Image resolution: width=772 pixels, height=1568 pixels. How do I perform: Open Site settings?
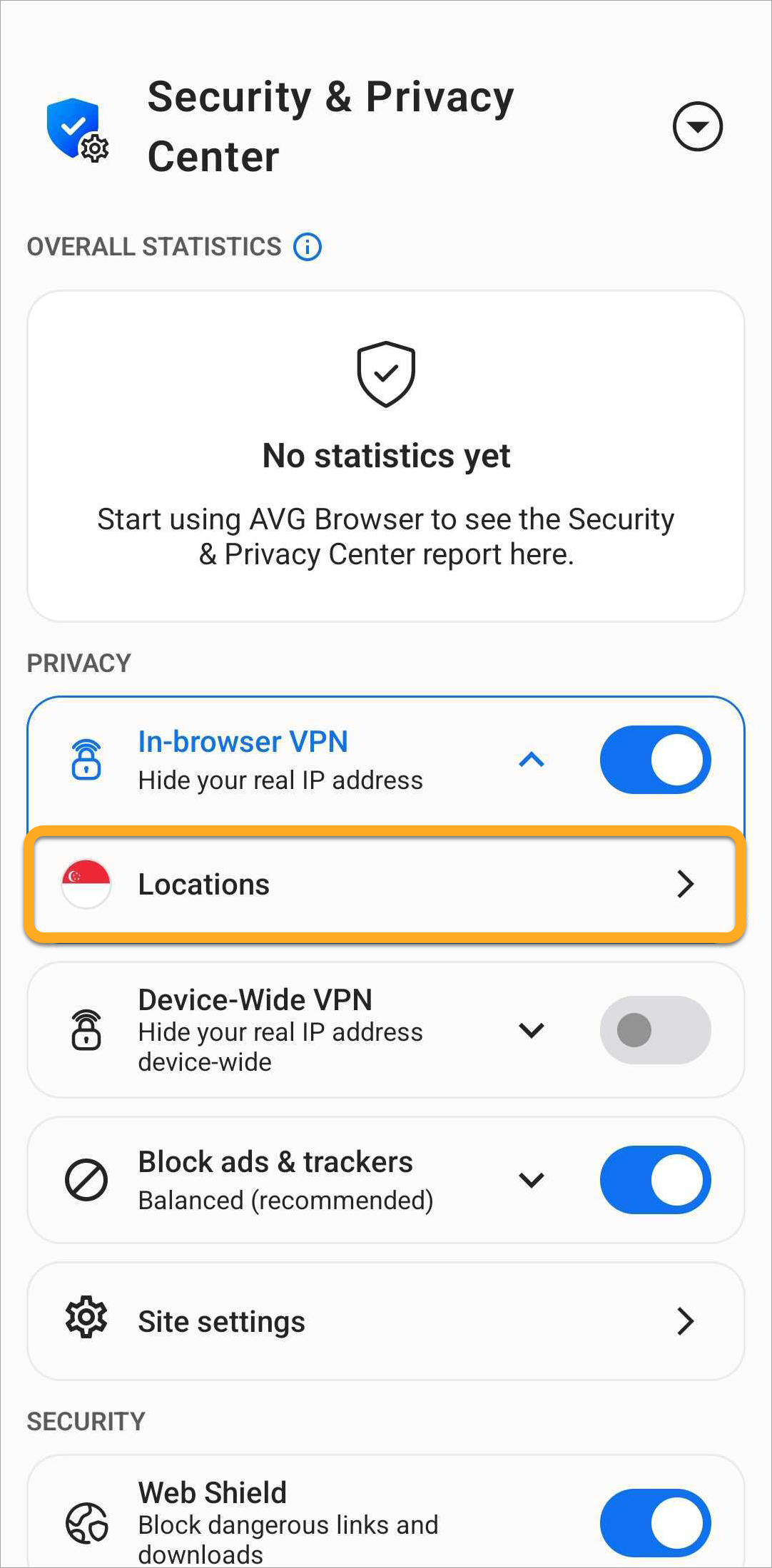[x=385, y=1322]
